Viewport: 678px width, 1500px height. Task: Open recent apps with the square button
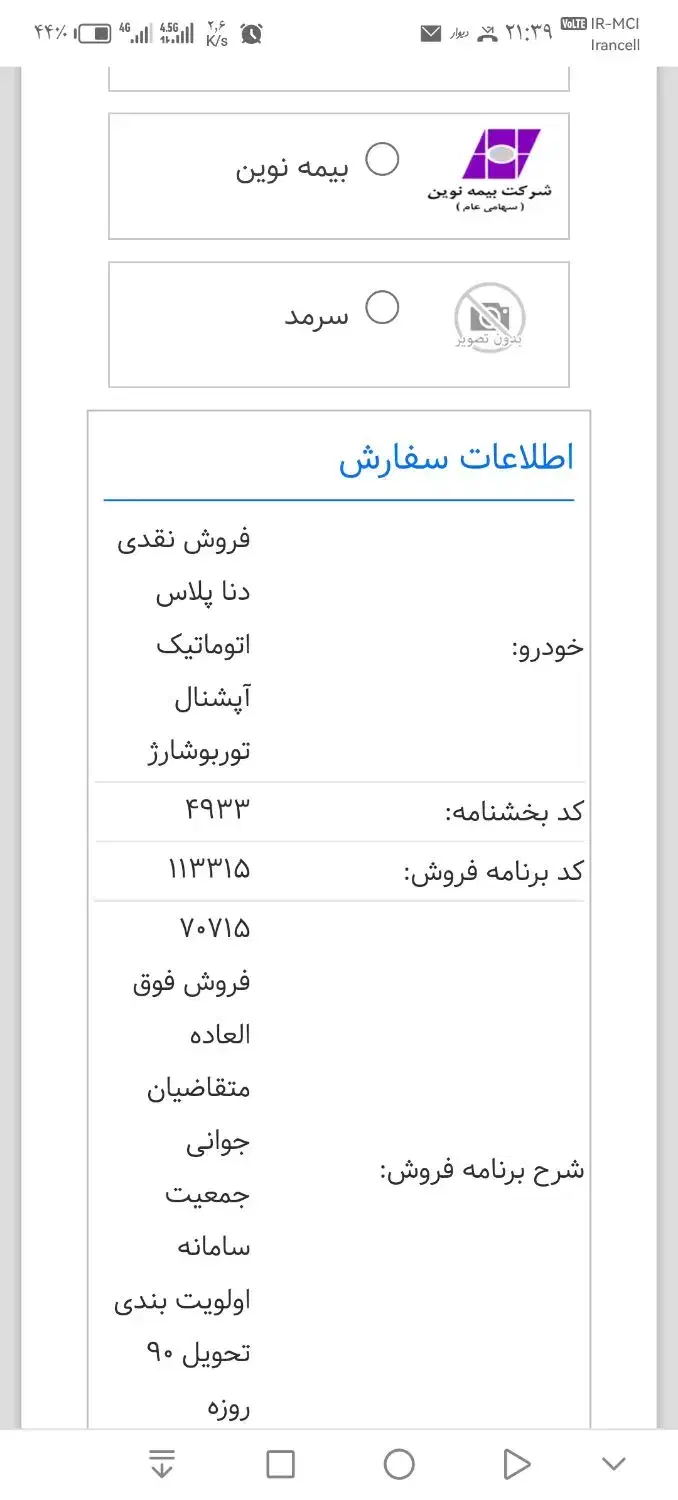pyautogui.click(x=281, y=1465)
